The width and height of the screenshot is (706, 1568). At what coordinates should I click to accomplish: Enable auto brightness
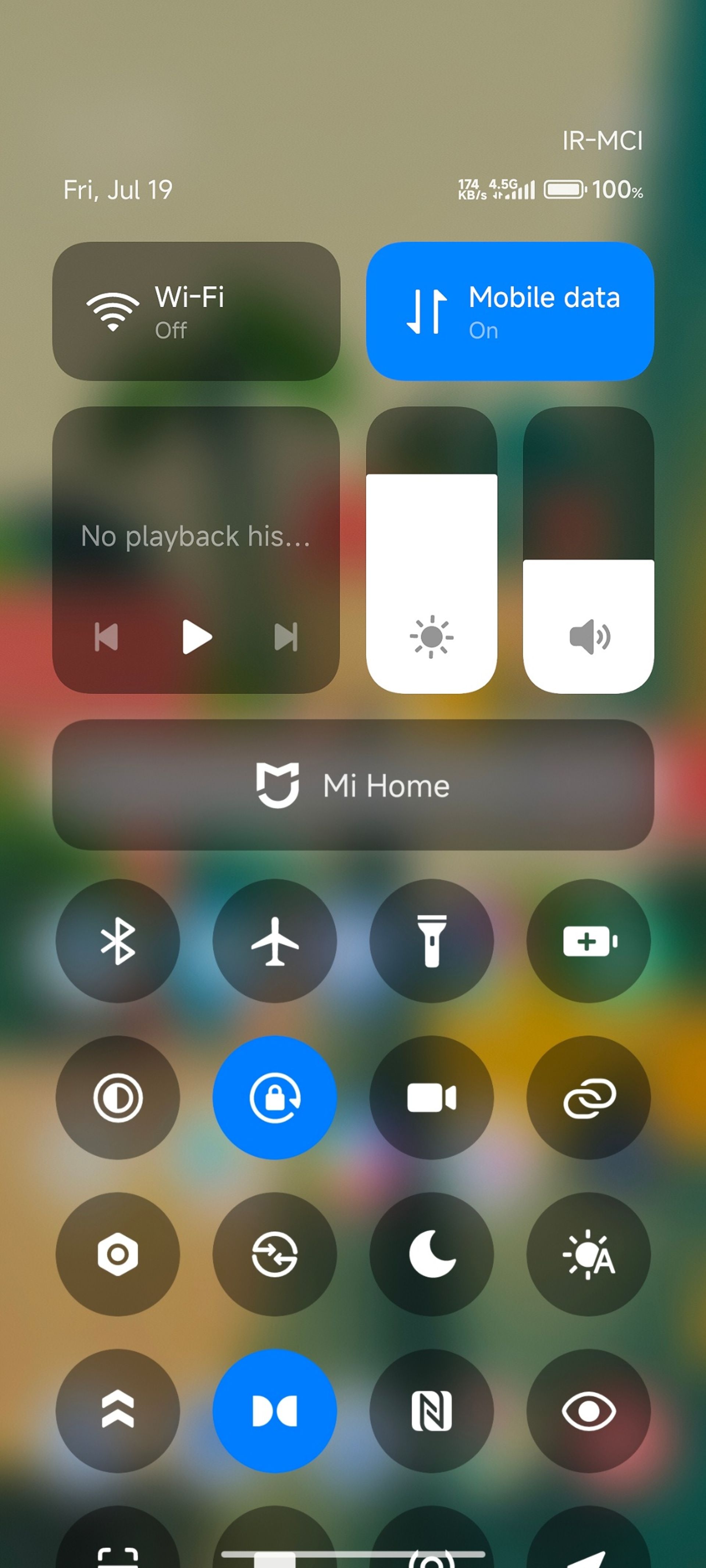tap(588, 1254)
